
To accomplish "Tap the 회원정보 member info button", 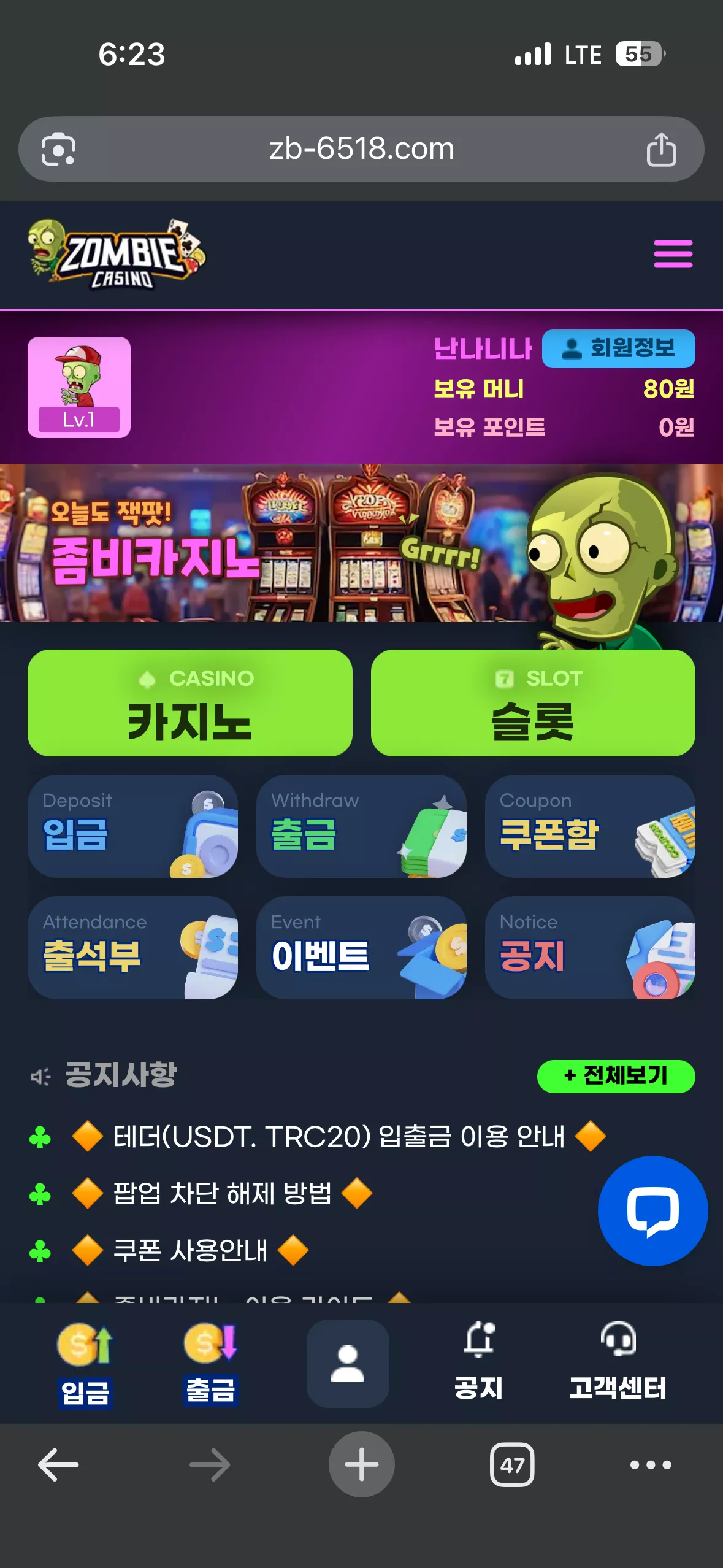I will [x=618, y=348].
